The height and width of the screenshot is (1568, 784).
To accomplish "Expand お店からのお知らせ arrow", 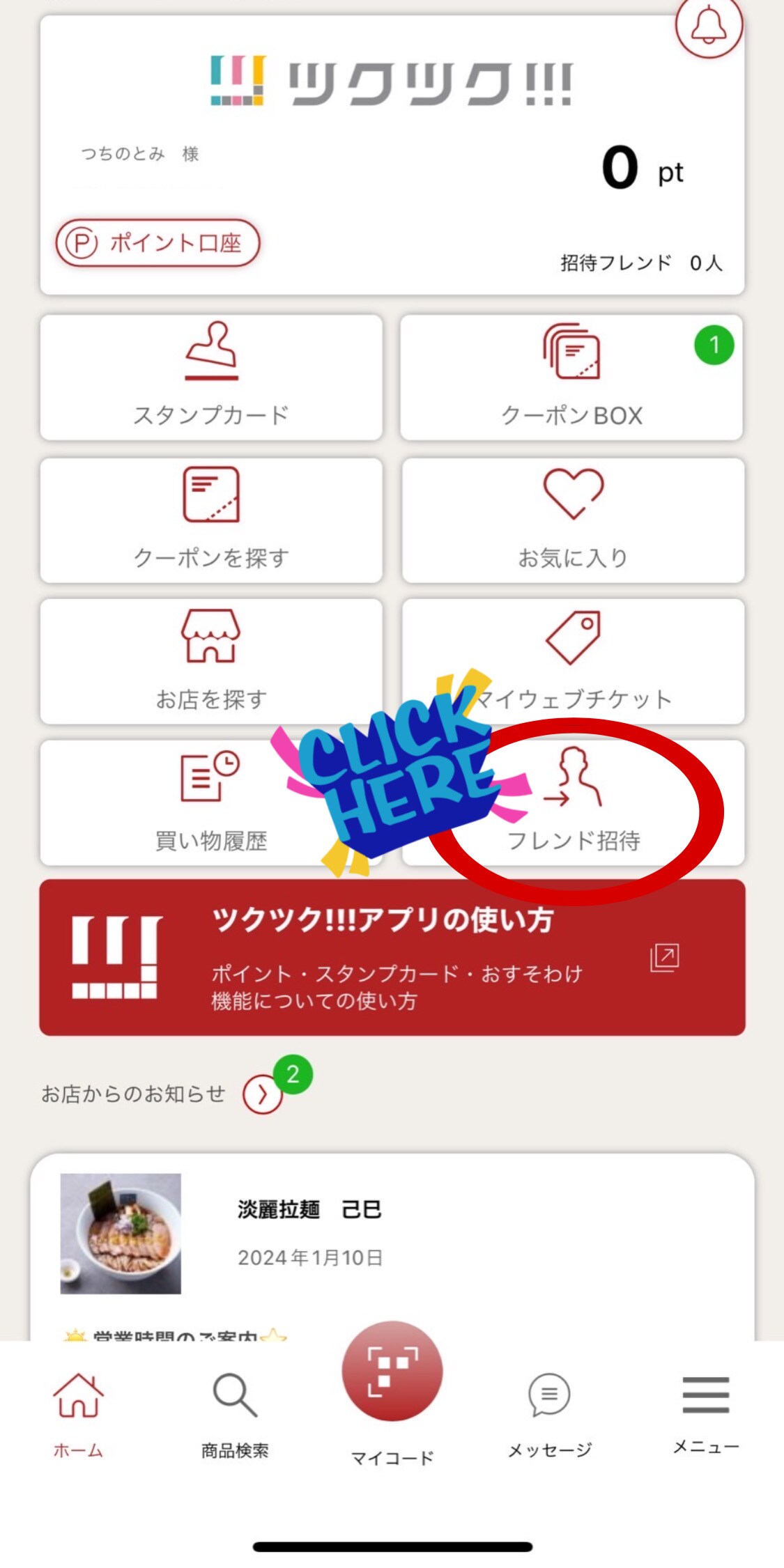I will [262, 1095].
